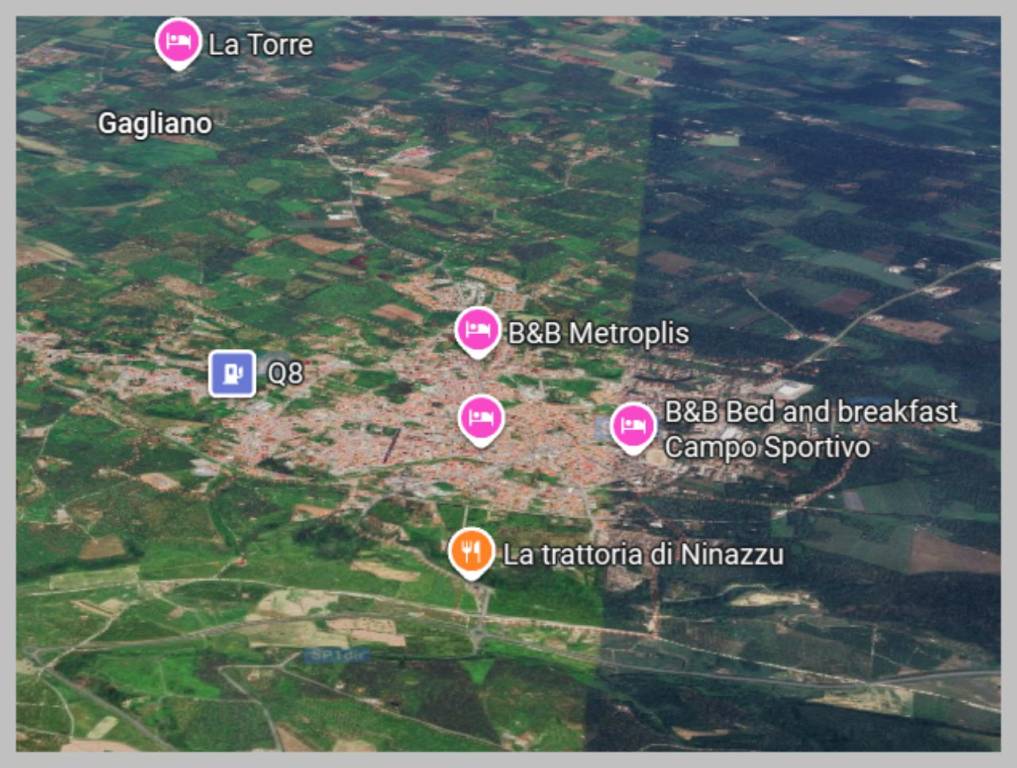Open the La Torre hotel pin
Screen dimensions: 1017x768
coord(178,42)
